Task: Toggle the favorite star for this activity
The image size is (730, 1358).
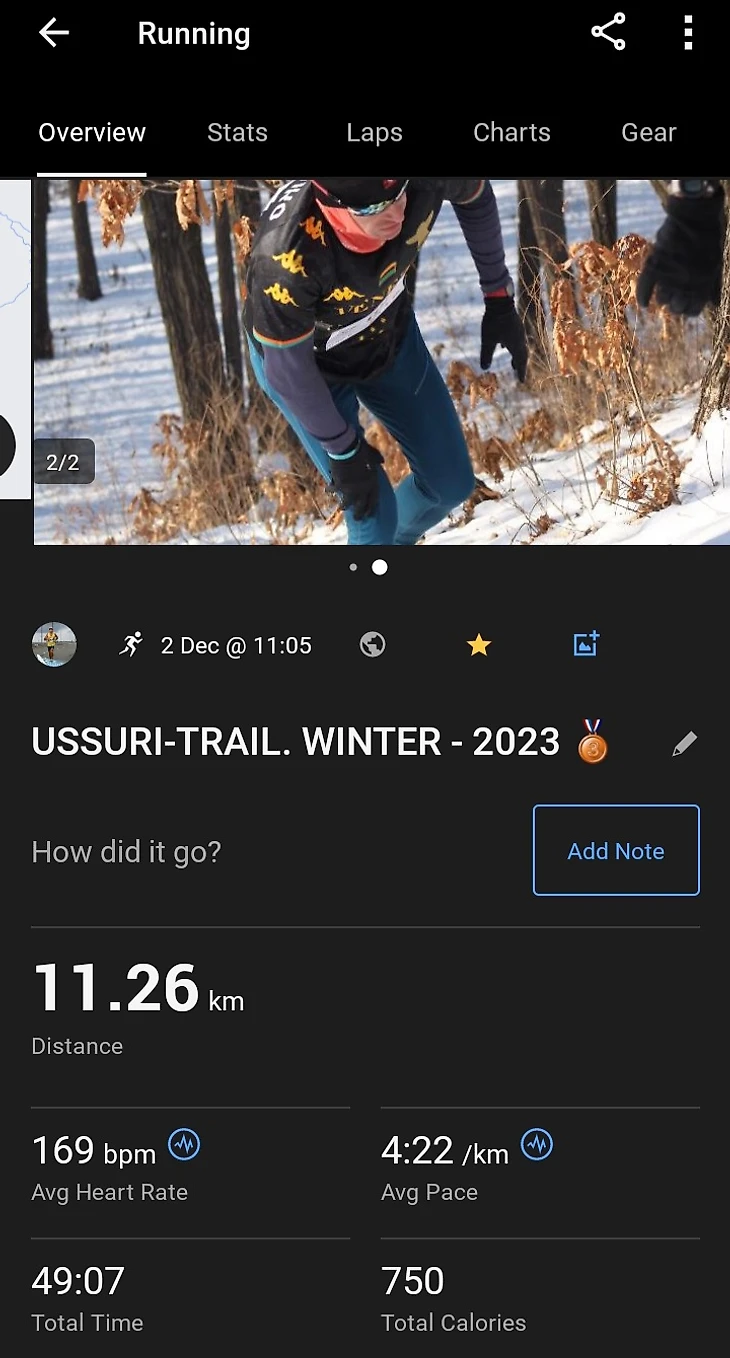Action: click(479, 645)
